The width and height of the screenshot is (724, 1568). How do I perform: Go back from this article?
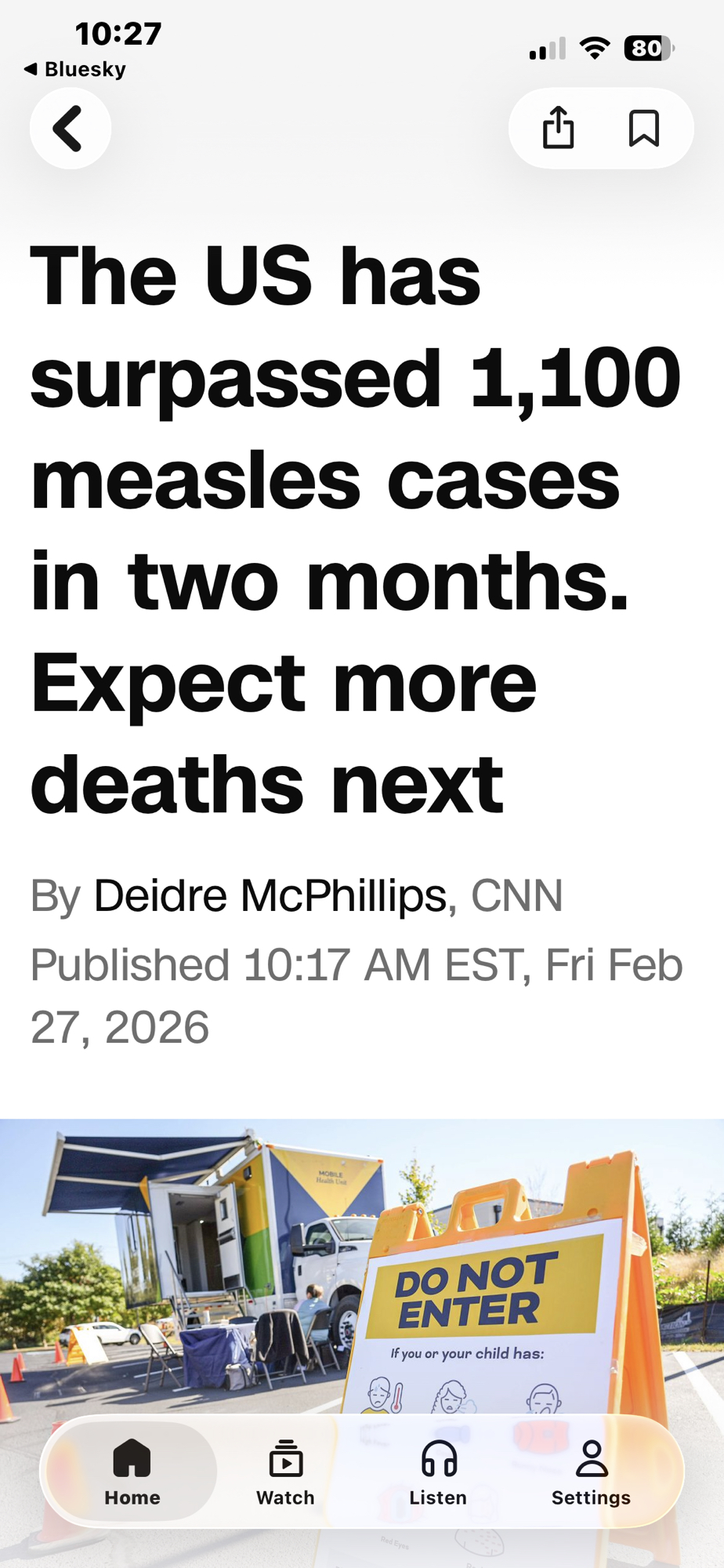(x=70, y=129)
